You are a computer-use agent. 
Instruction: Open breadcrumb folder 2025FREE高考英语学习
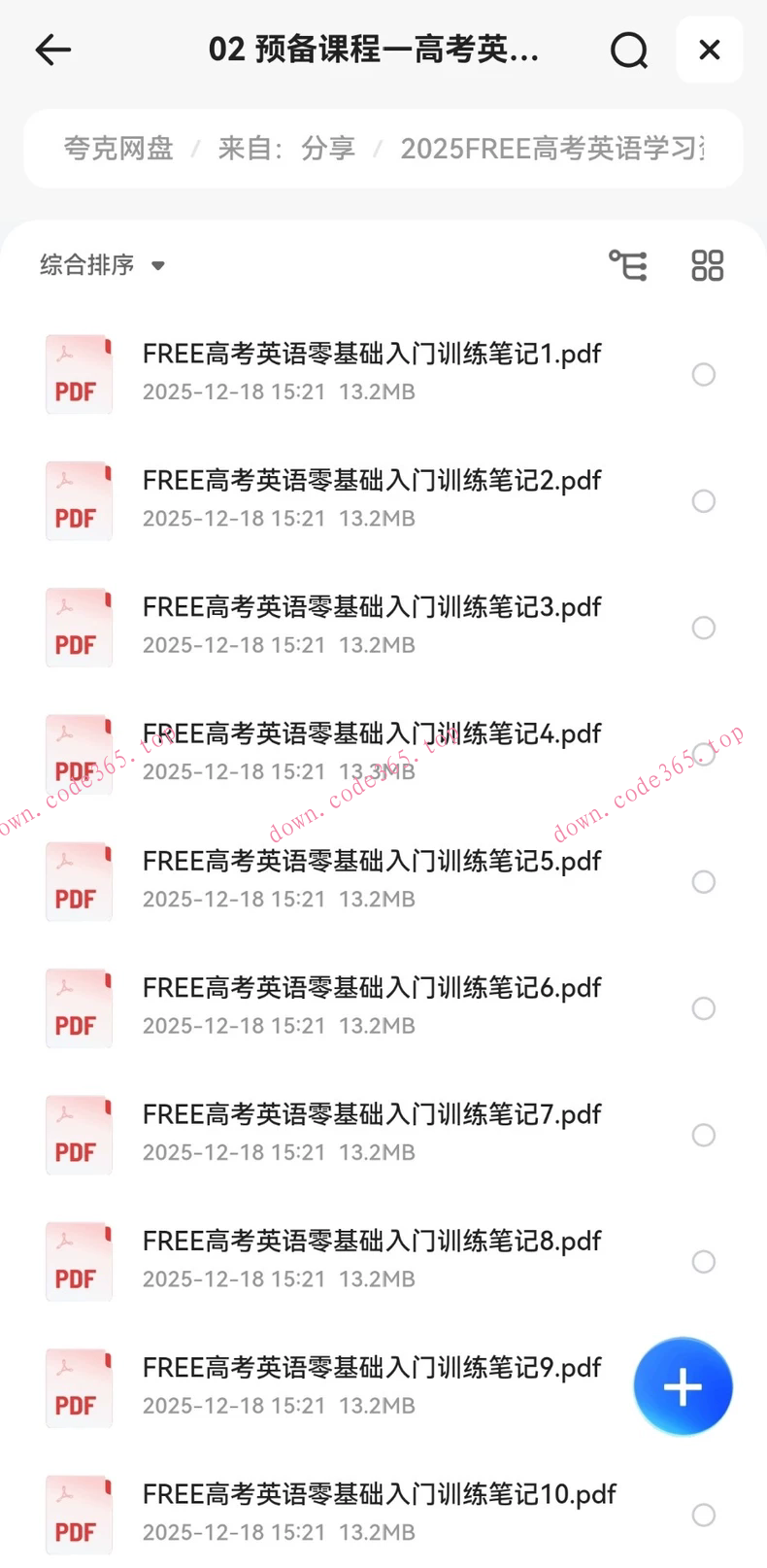[553, 148]
